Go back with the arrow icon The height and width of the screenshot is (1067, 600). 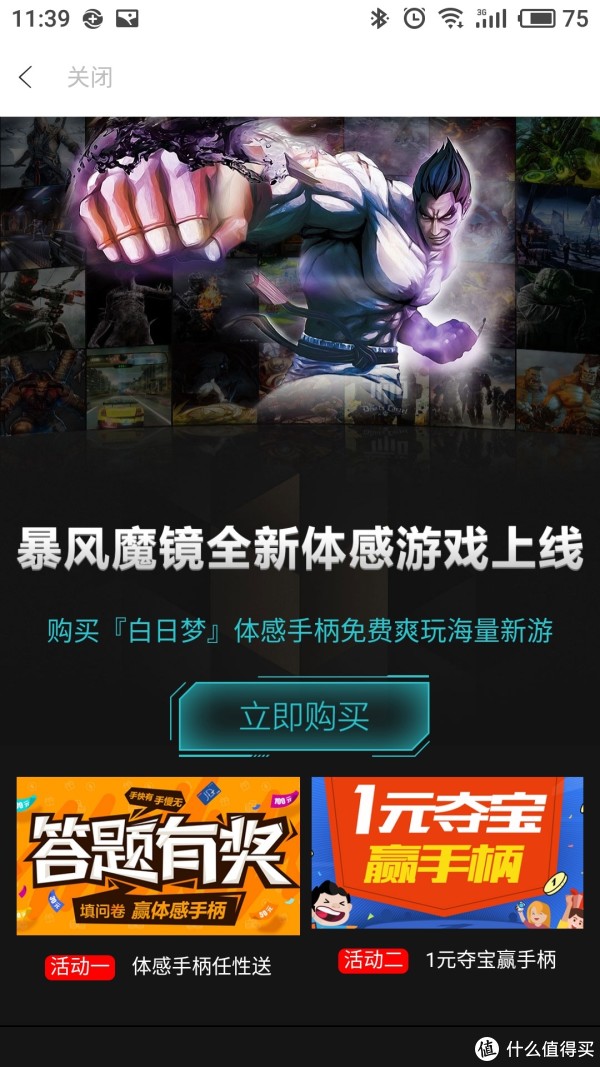point(25,78)
